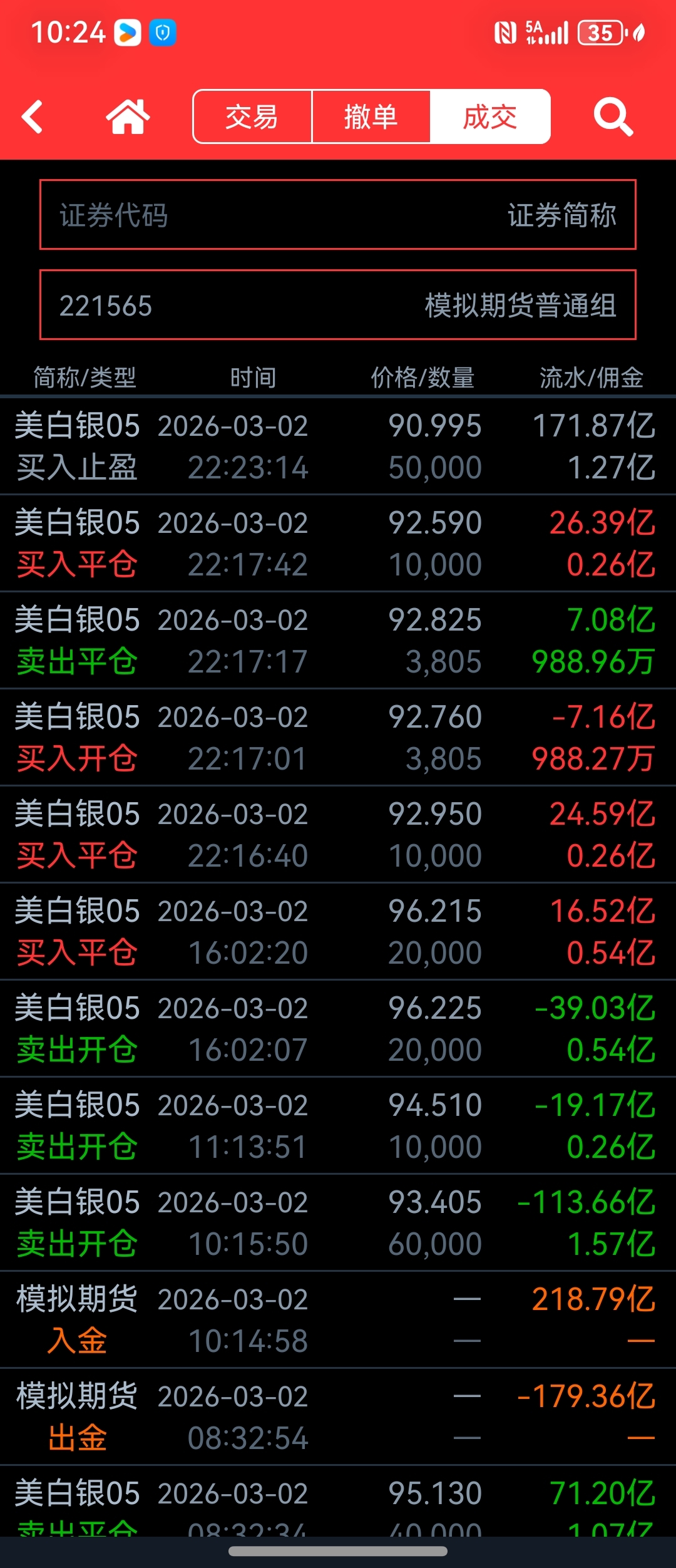Open the 买入平仓 record at 22:17:42
676x1568 pixels.
tap(338, 544)
